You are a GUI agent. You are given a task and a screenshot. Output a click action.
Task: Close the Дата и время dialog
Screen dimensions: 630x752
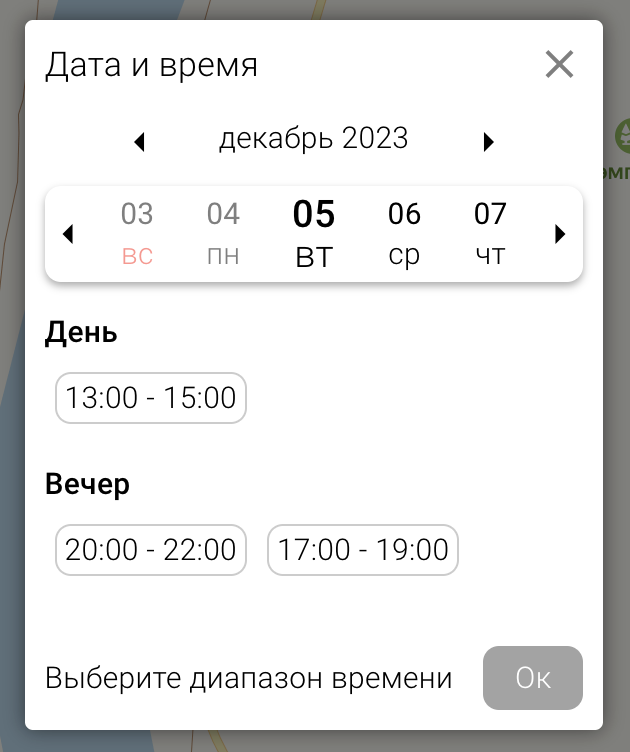point(559,65)
